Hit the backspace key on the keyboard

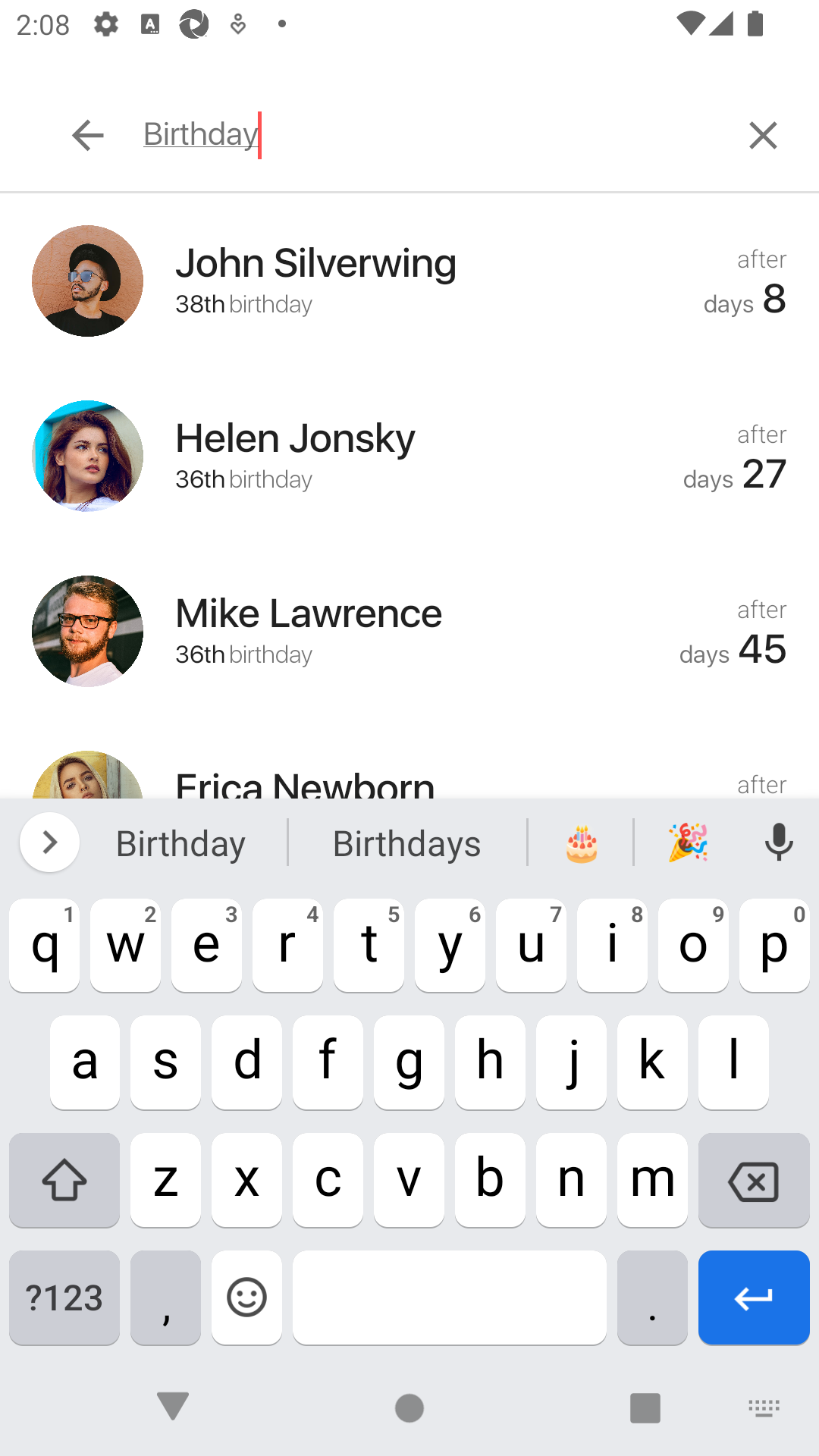753,1180
